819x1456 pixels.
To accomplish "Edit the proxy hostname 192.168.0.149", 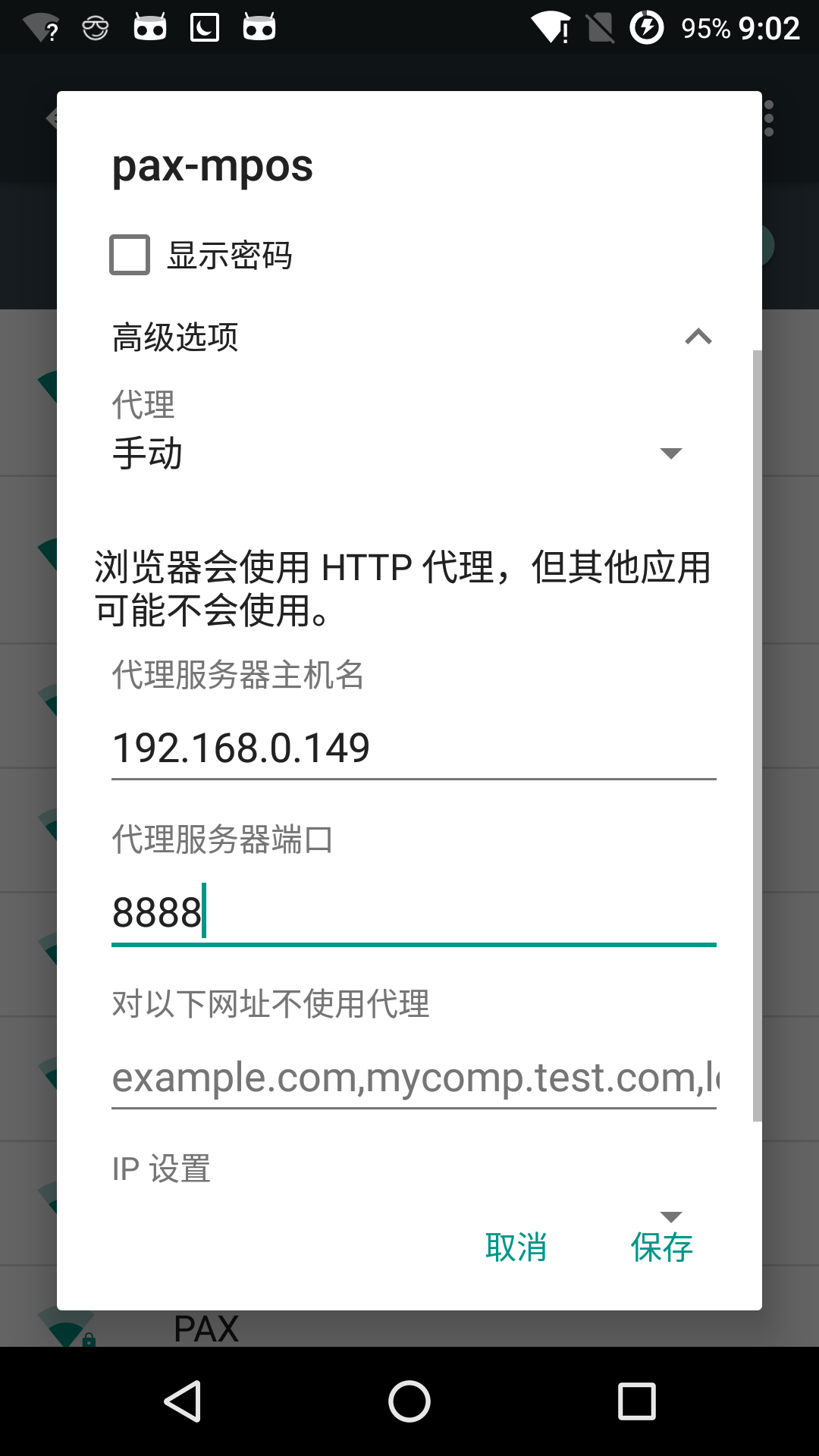I will pyautogui.click(x=413, y=748).
